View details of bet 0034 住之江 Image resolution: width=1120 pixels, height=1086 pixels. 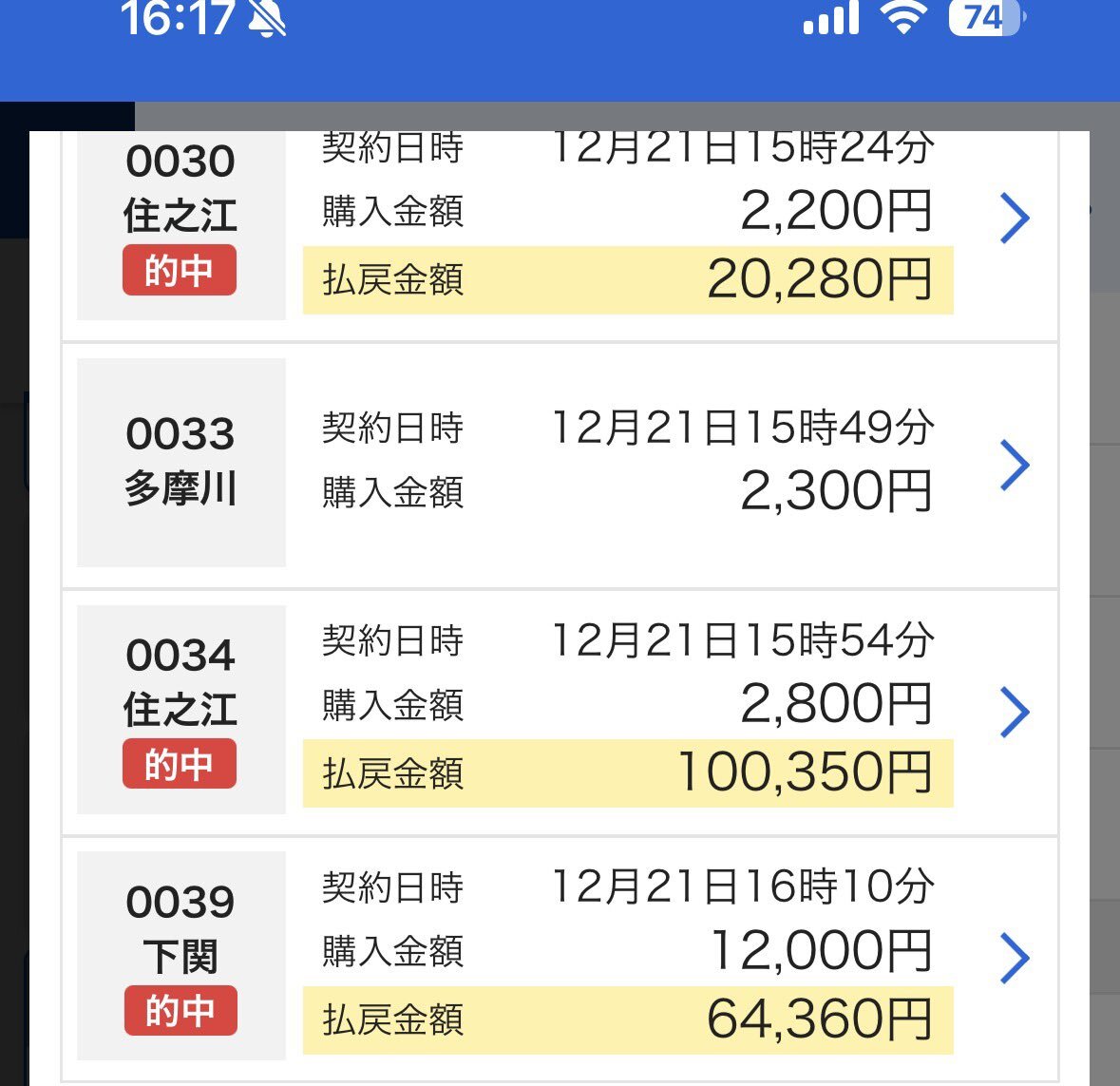[x=1015, y=712]
